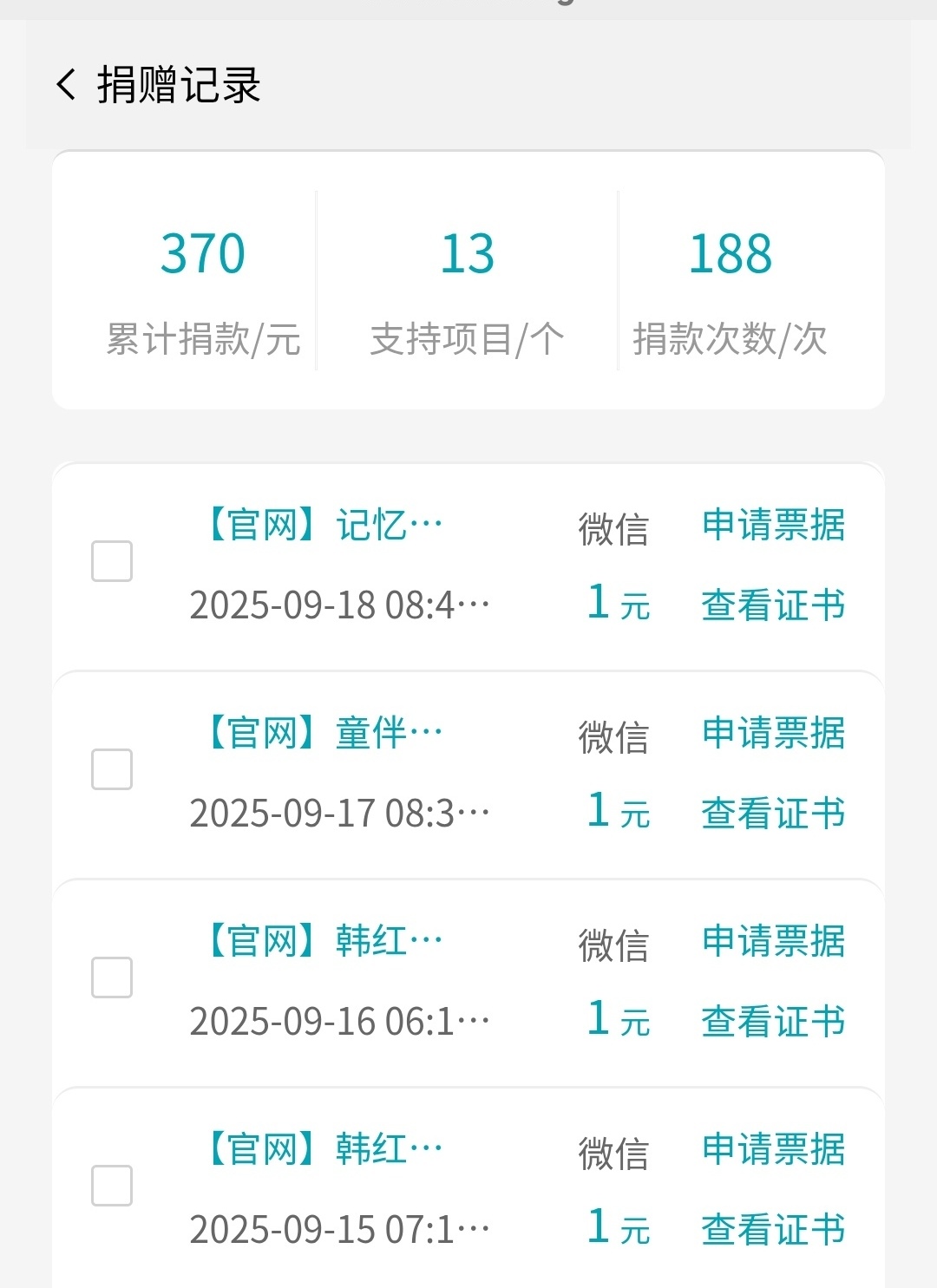The height and width of the screenshot is (1288, 937).
Task: Apply 申请票据 for the 2025-09-16 donation
Action: (773, 942)
